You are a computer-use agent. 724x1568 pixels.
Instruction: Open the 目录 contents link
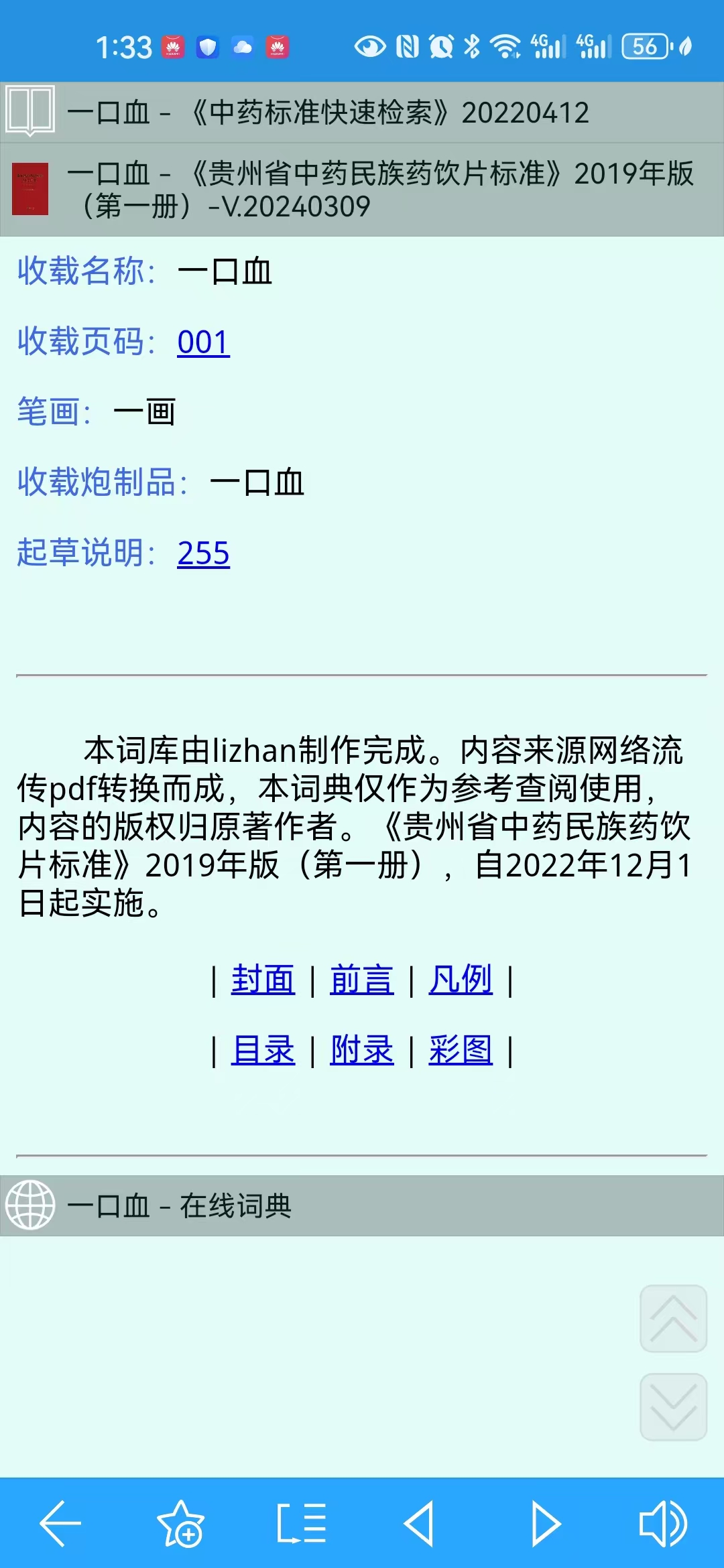click(263, 1050)
